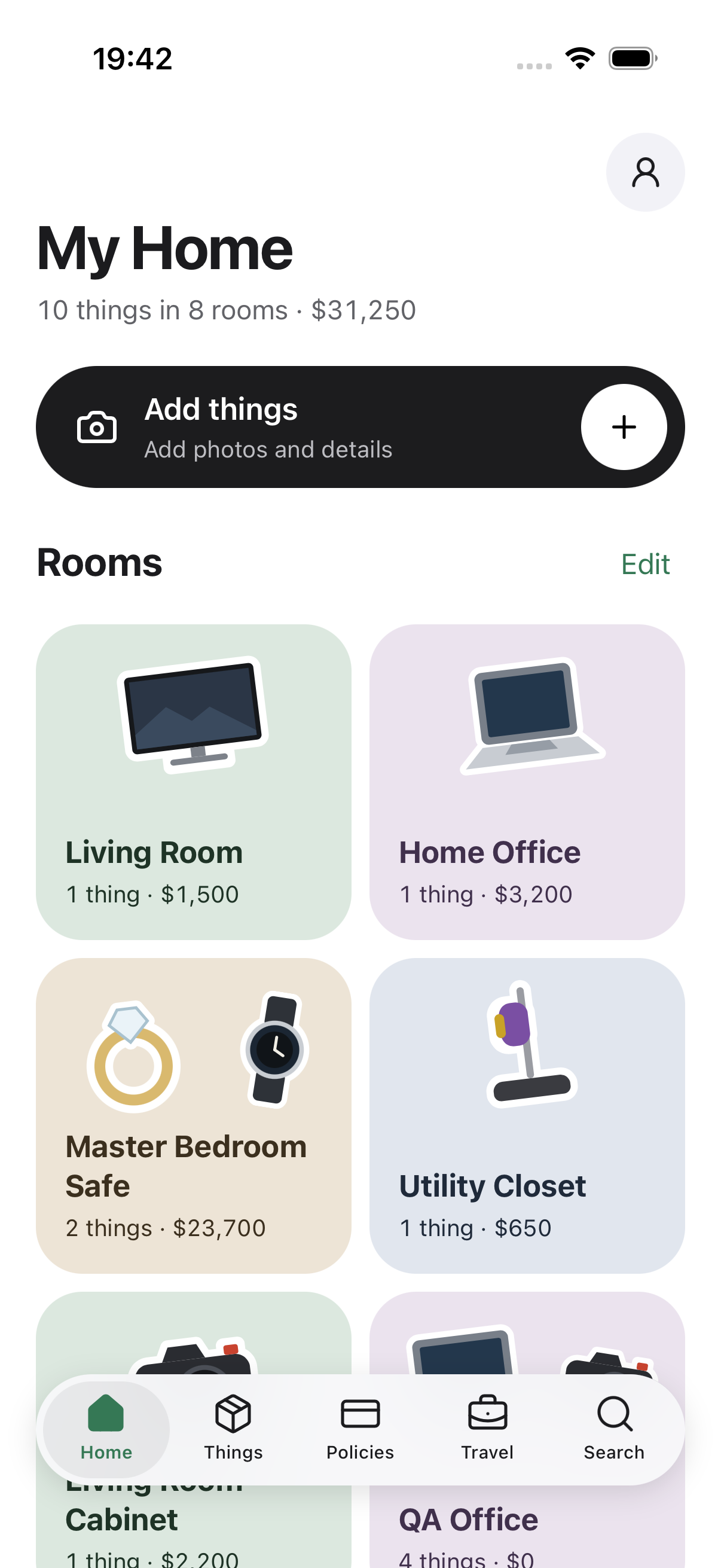Open the Living Room card
Image resolution: width=721 pixels, height=1568 pixels.
click(194, 782)
